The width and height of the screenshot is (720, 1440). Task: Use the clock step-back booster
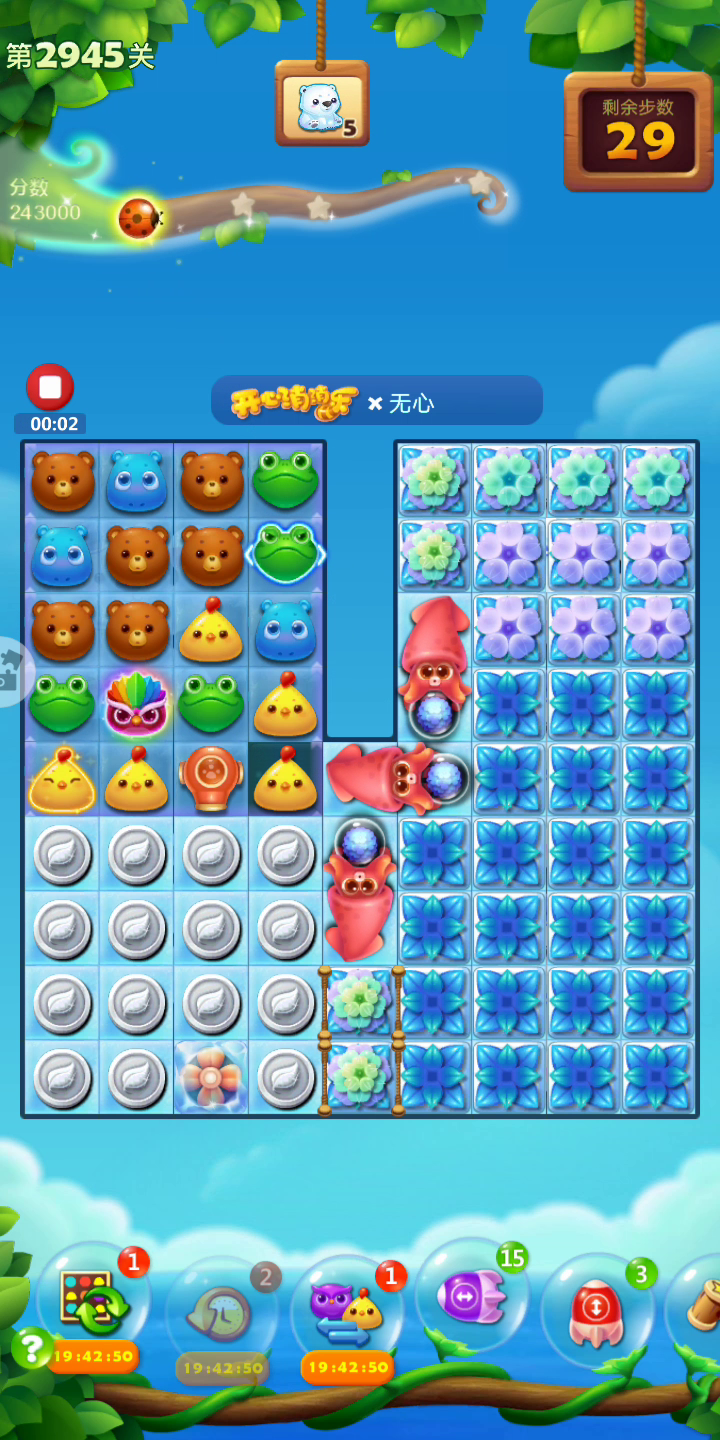[x=222, y=1312]
